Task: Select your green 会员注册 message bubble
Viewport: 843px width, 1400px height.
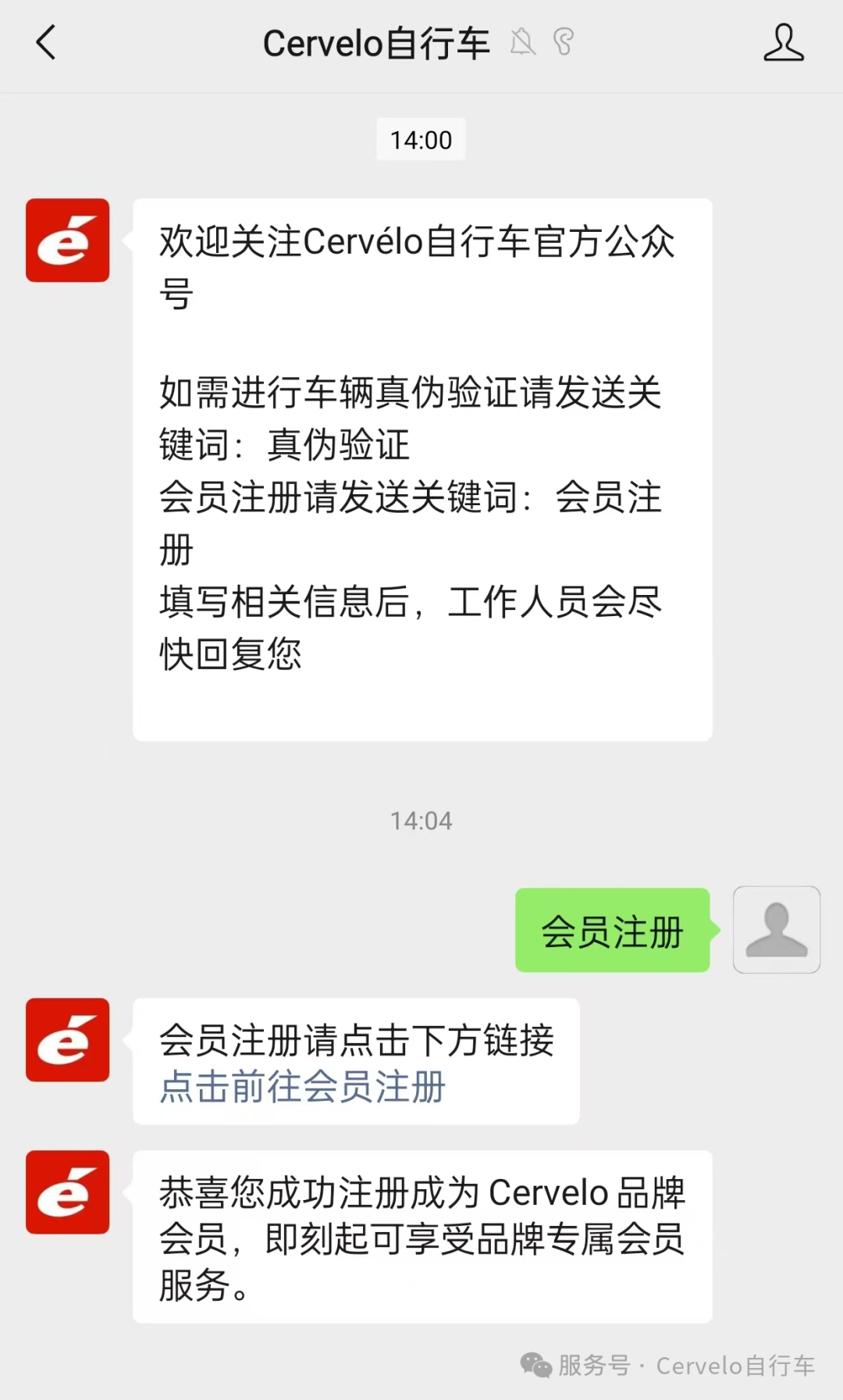Action: 613,930
